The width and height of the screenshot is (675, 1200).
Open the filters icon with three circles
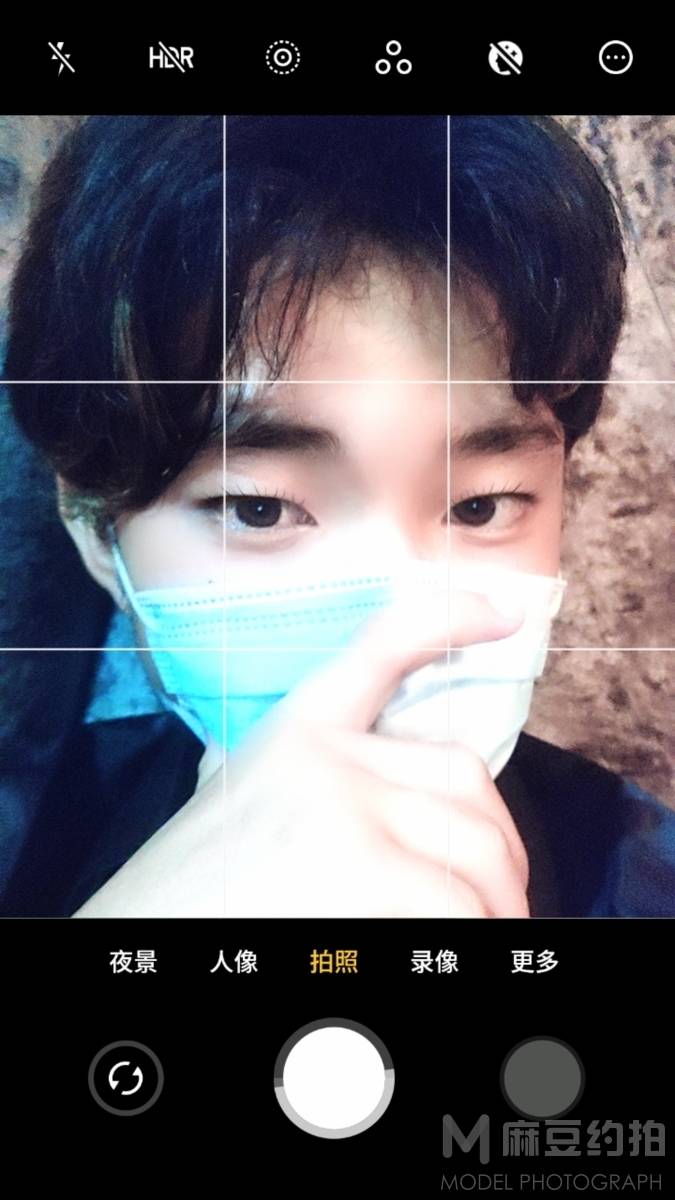coord(393,59)
